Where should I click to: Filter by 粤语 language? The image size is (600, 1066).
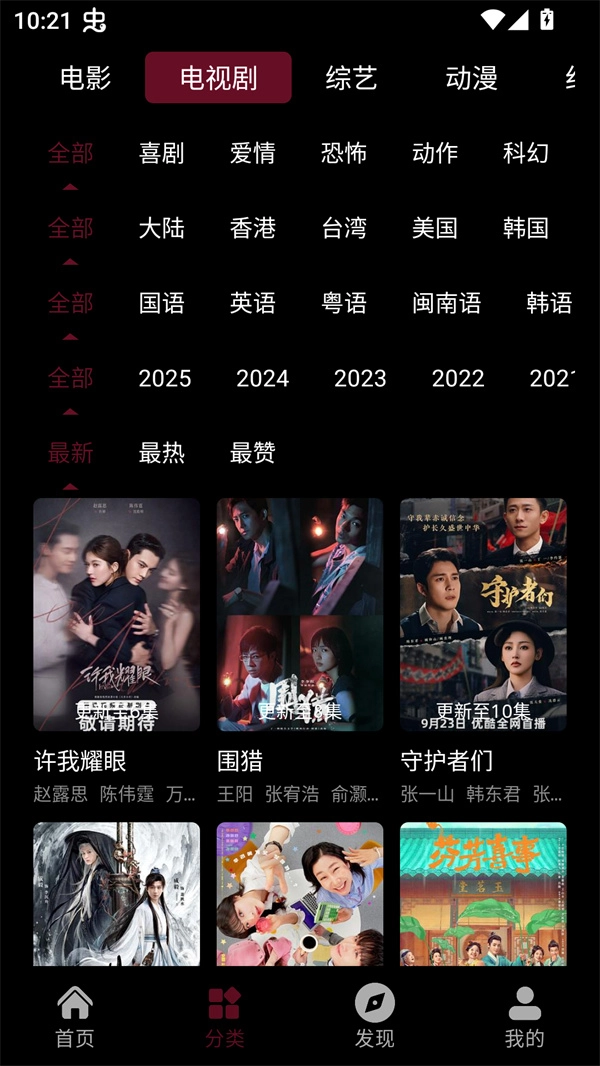pyautogui.click(x=344, y=303)
